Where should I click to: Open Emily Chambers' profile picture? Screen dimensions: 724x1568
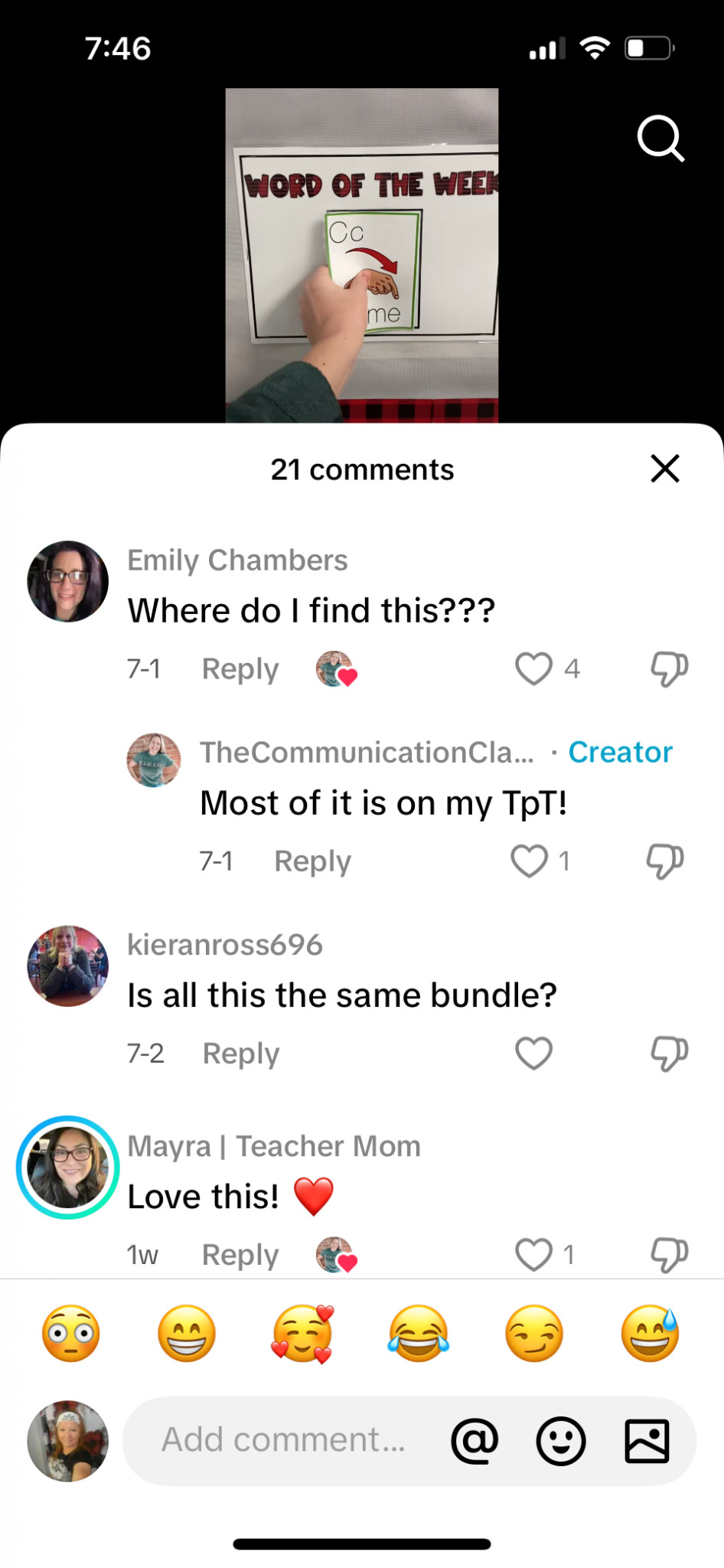(x=67, y=581)
